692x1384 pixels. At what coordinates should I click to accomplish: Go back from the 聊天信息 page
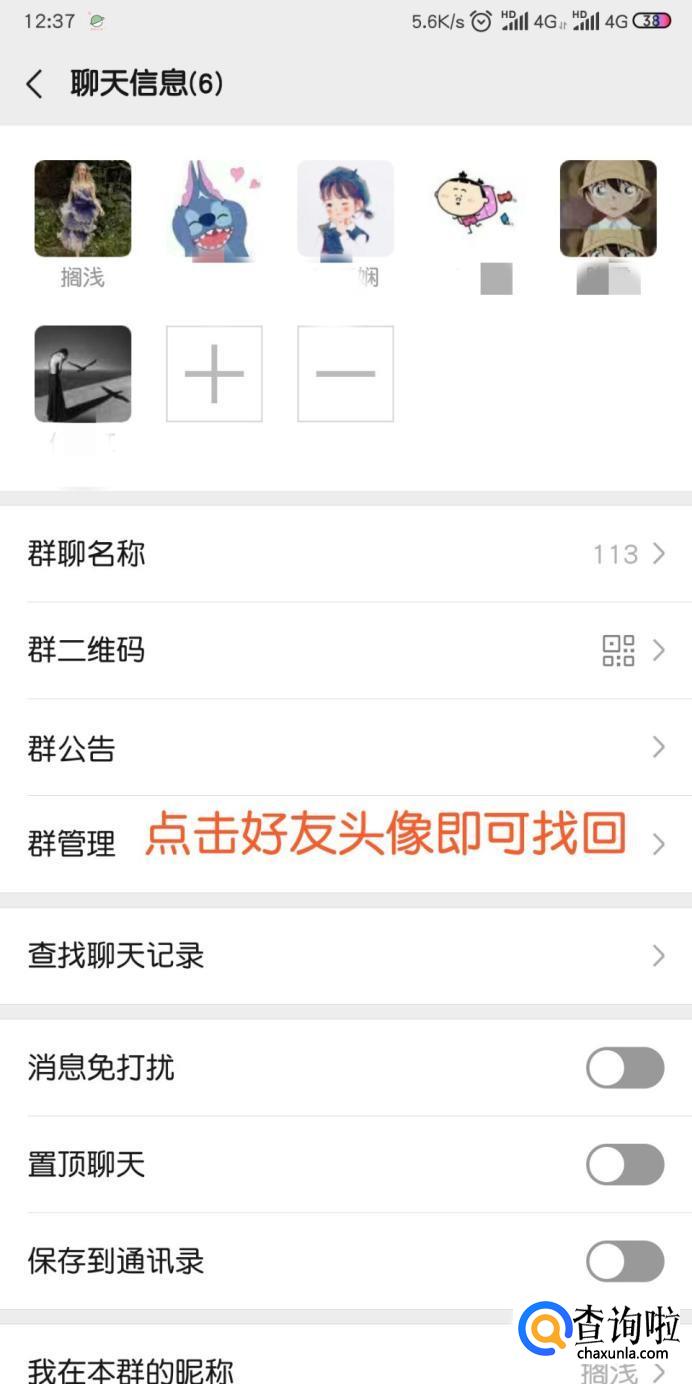pyautogui.click(x=35, y=84)
